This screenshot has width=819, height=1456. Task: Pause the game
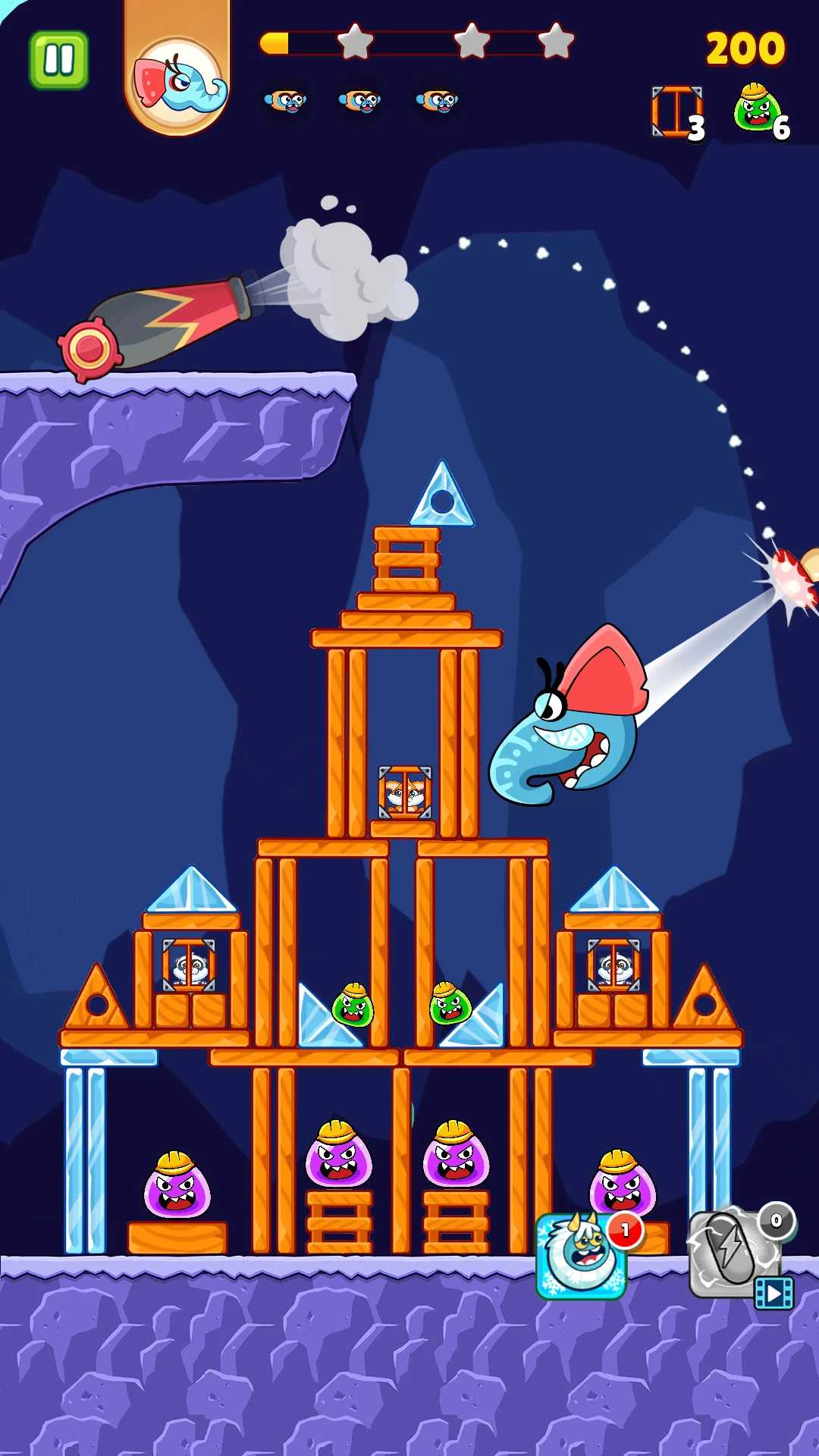[x=58, y=60]
